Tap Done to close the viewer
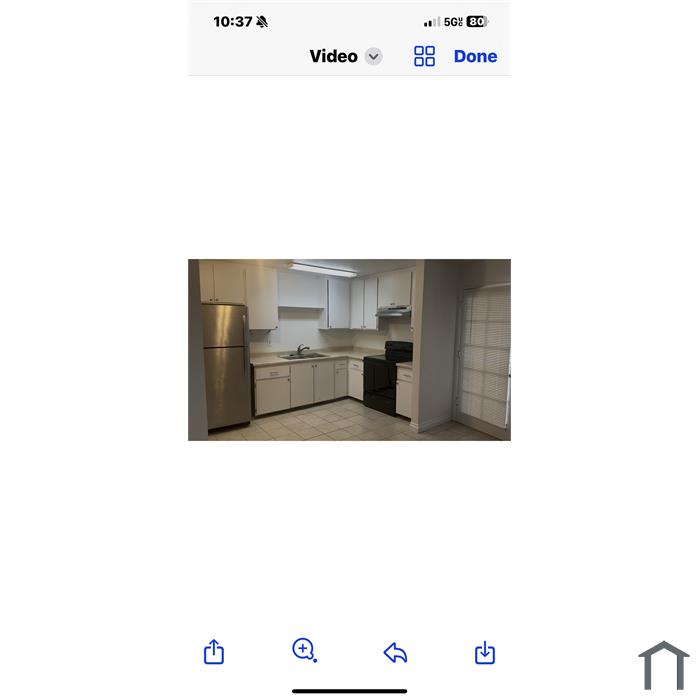This screenshot has width=700, height=700. tap(475, 56)
